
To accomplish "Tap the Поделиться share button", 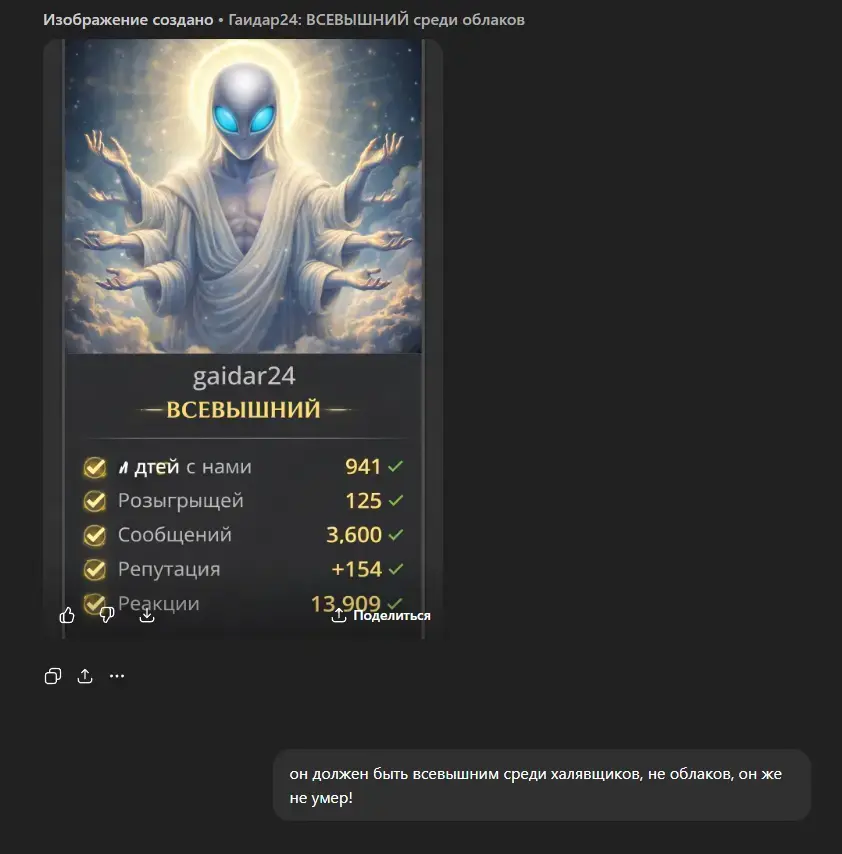I will (381, 615).
